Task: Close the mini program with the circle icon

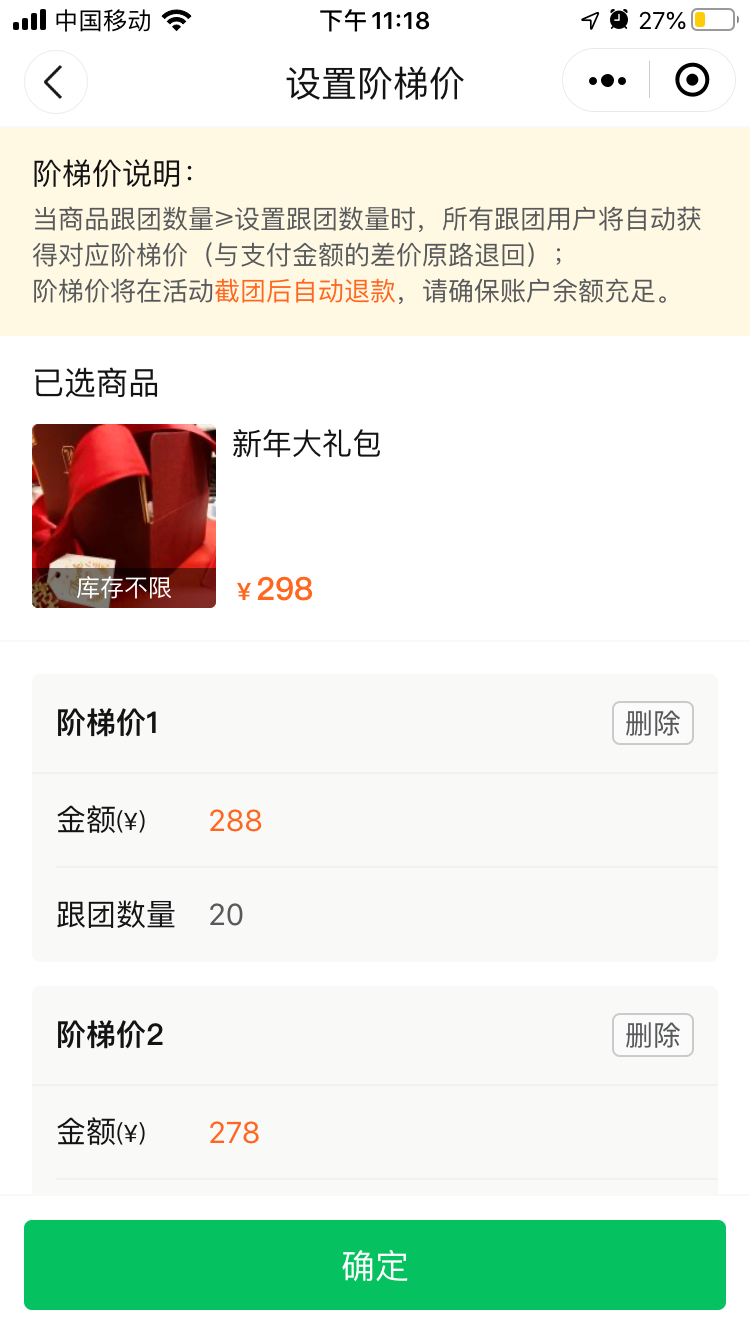Action: tap(692, 80)
